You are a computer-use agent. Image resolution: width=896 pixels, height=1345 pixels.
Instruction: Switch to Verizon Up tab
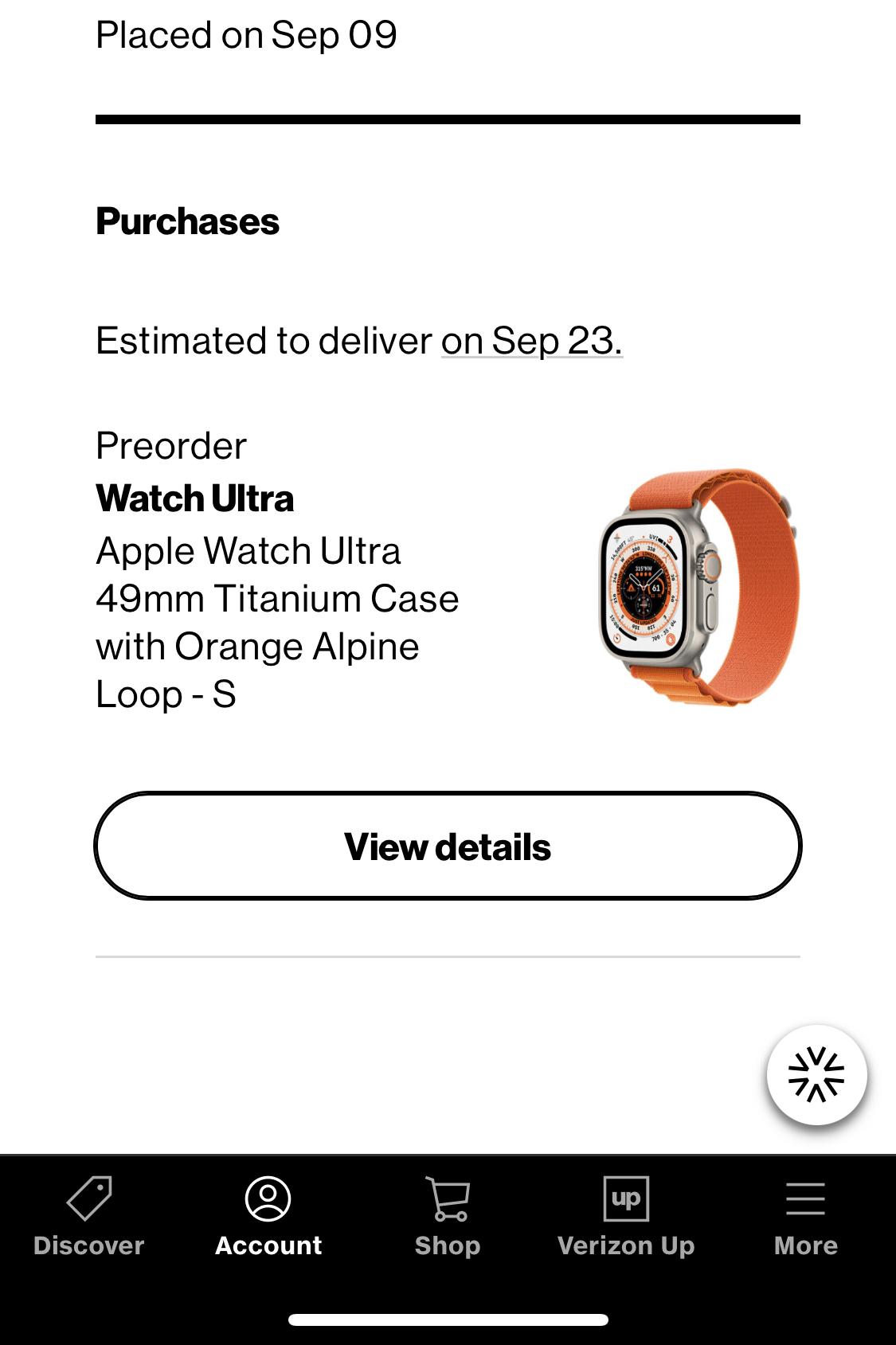click(x=626, y=1216)
